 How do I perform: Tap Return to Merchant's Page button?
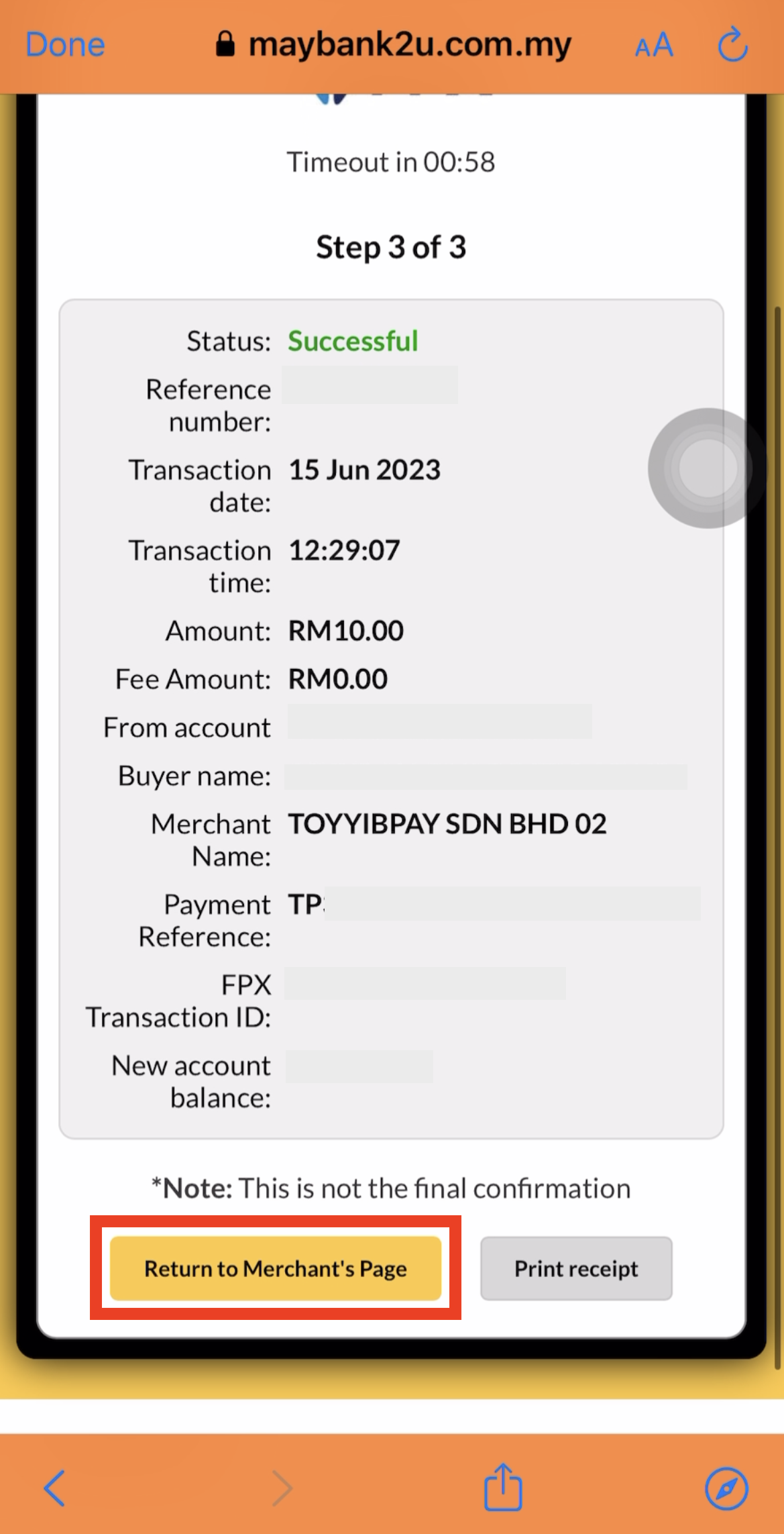click(276, 1268)
